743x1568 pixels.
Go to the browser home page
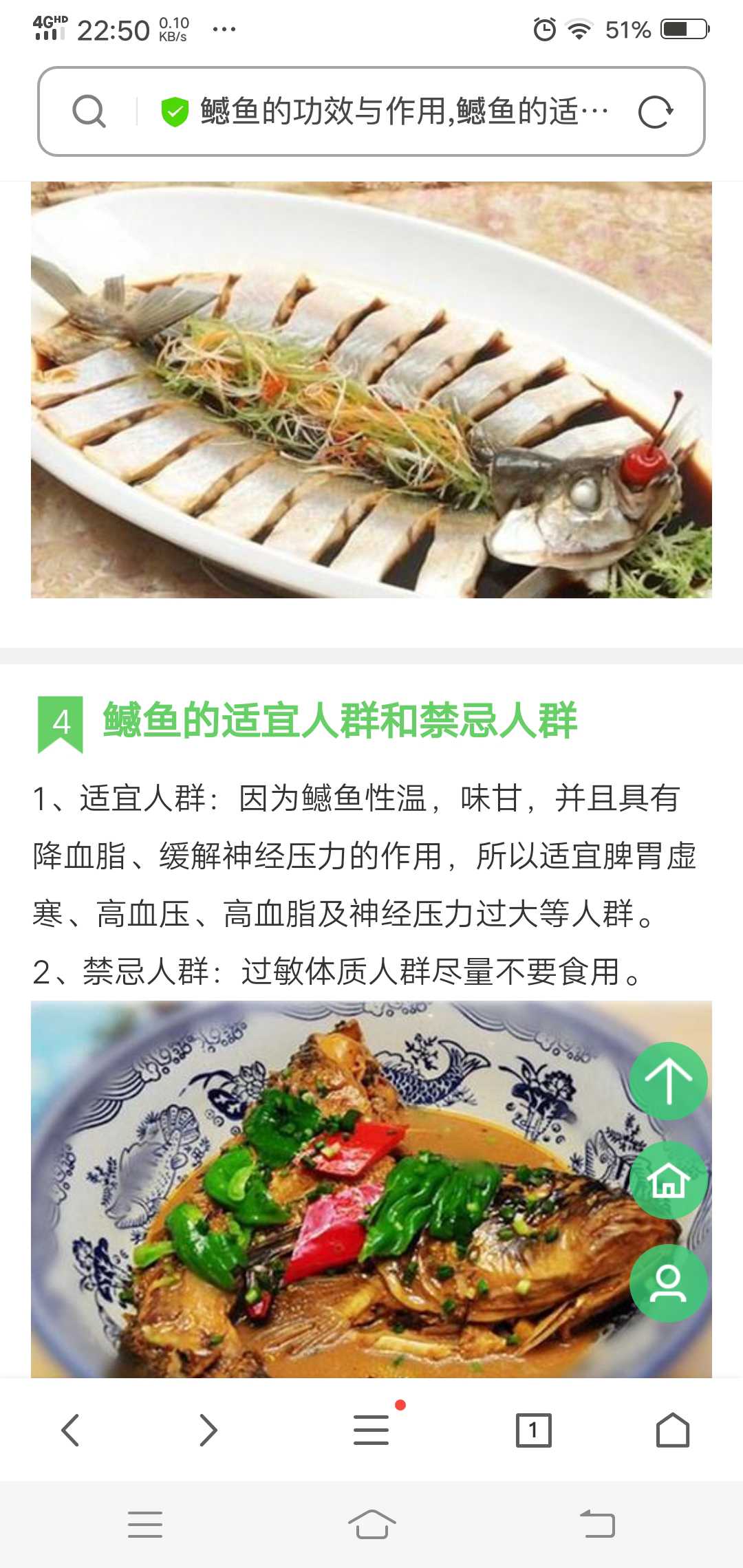click(673, 1430)
